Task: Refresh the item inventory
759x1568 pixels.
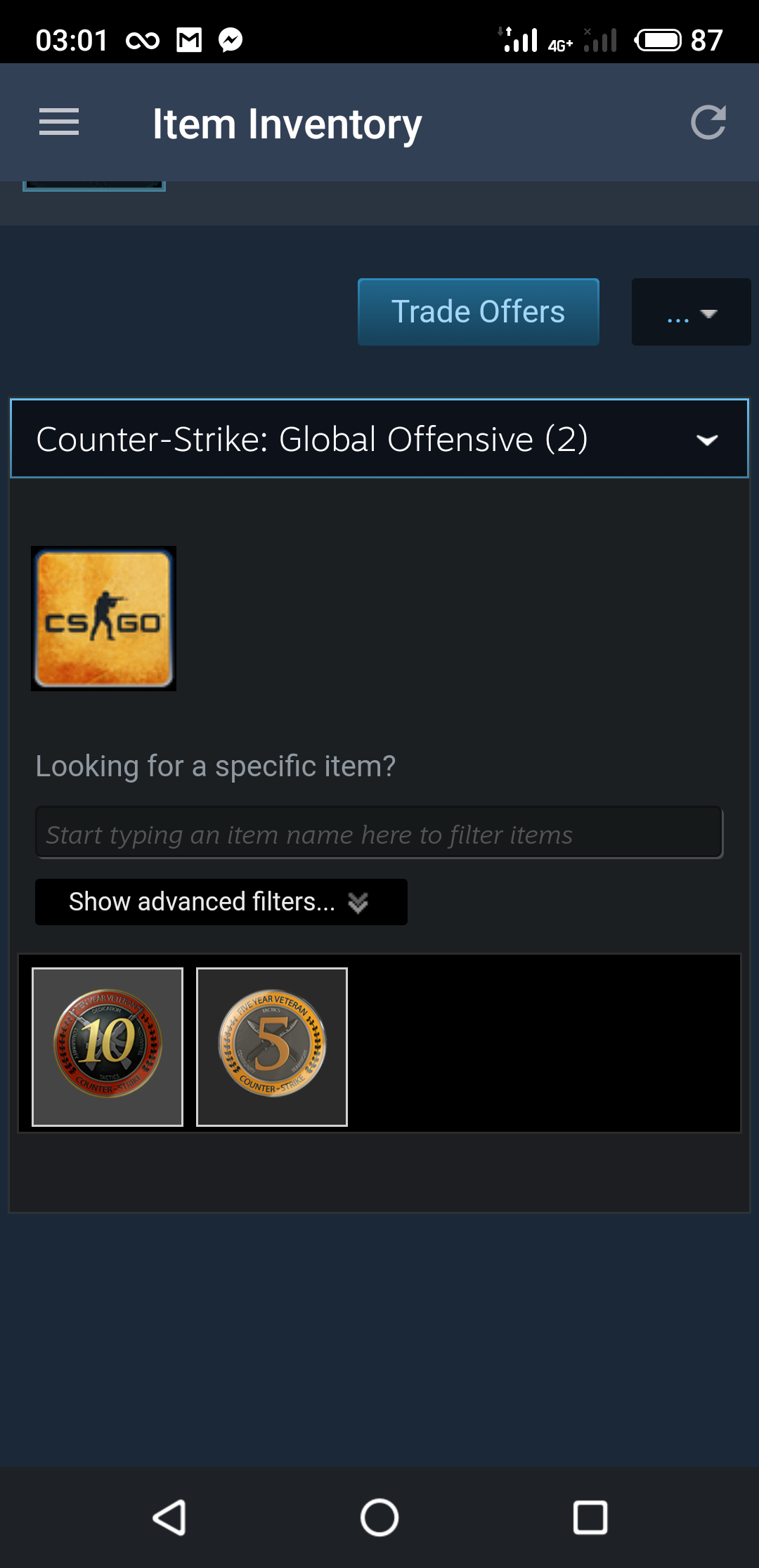Action: pyautogui.click(x=708, y=122)
